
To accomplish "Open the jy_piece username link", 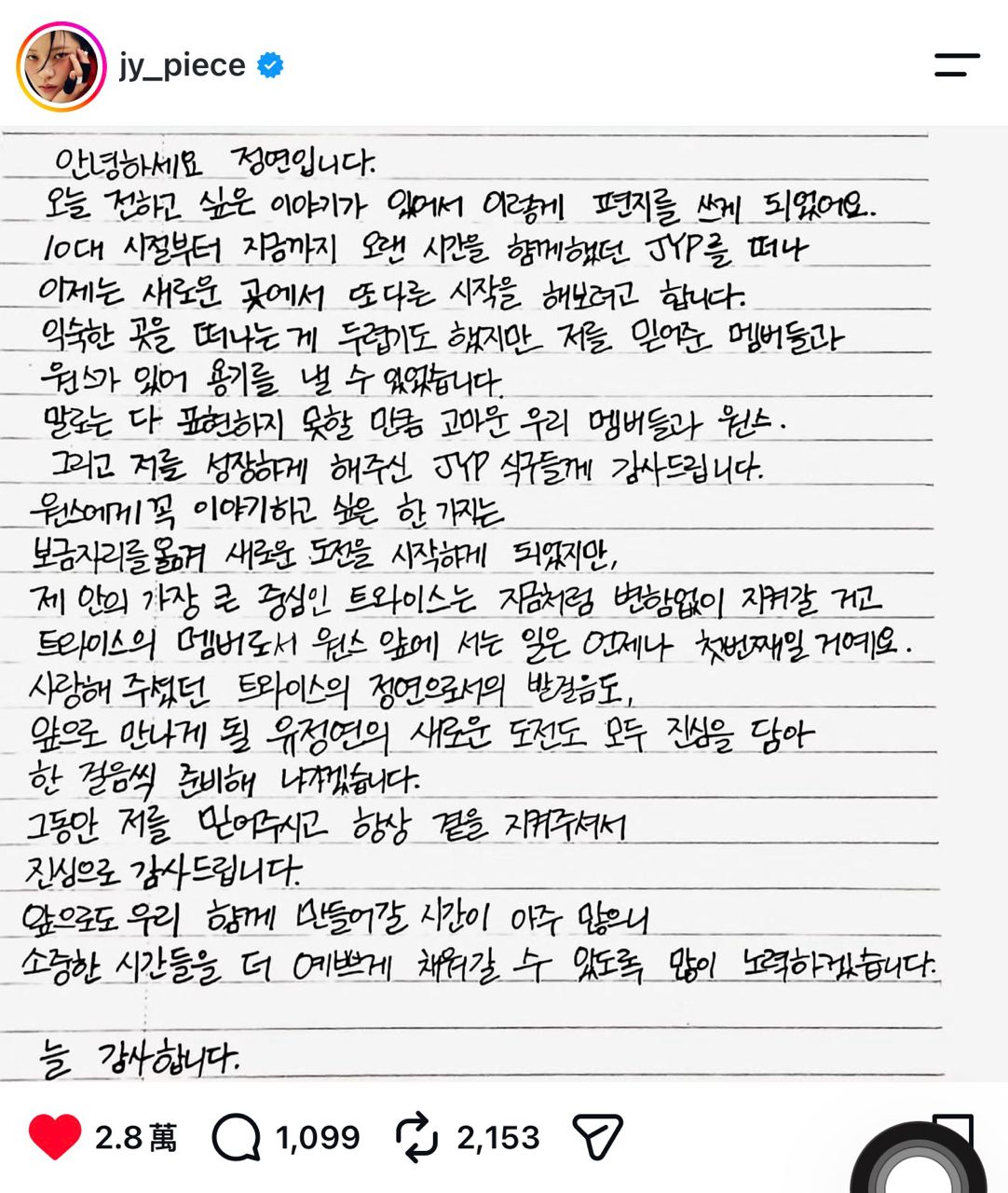I will click(x=183, y=65).
